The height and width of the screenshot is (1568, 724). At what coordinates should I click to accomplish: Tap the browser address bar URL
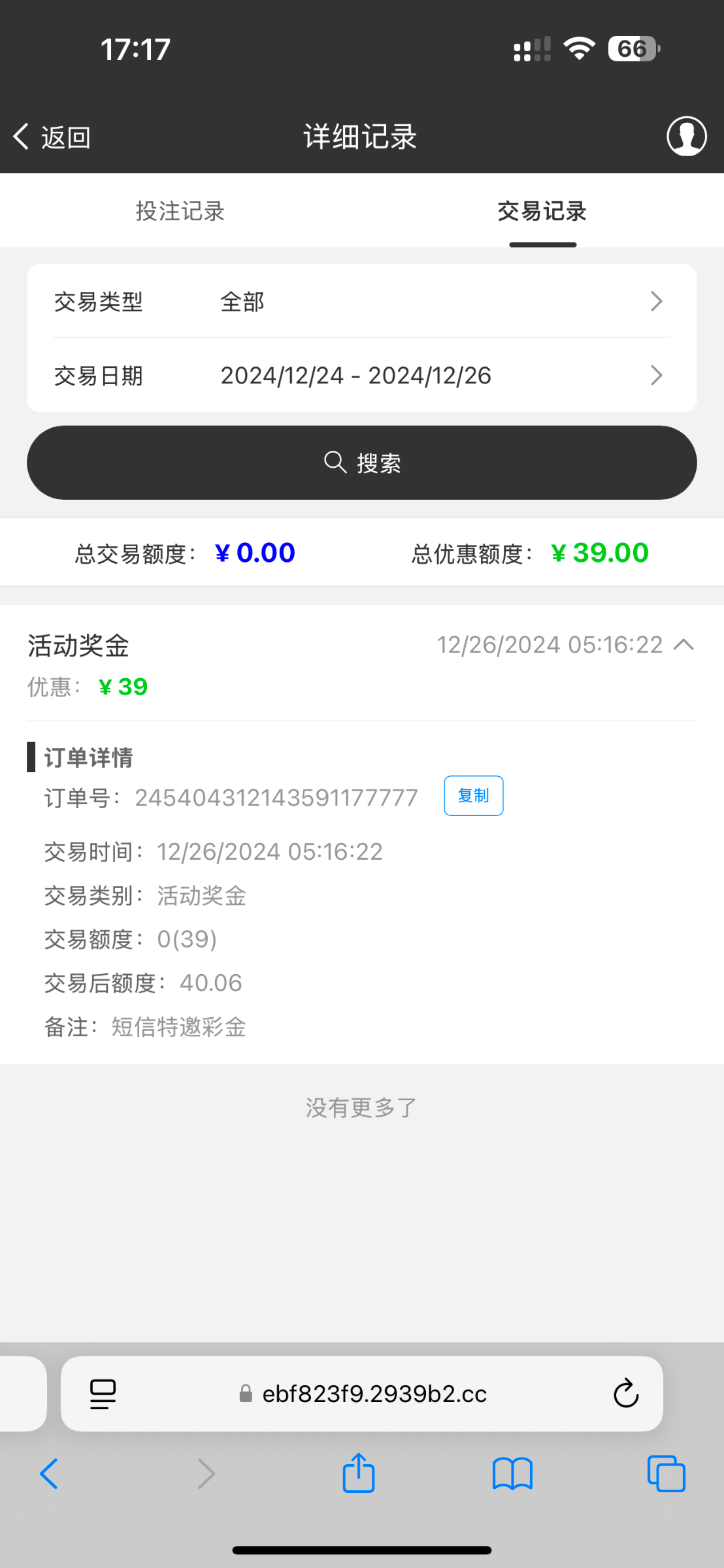click(x=374, y=1394)
